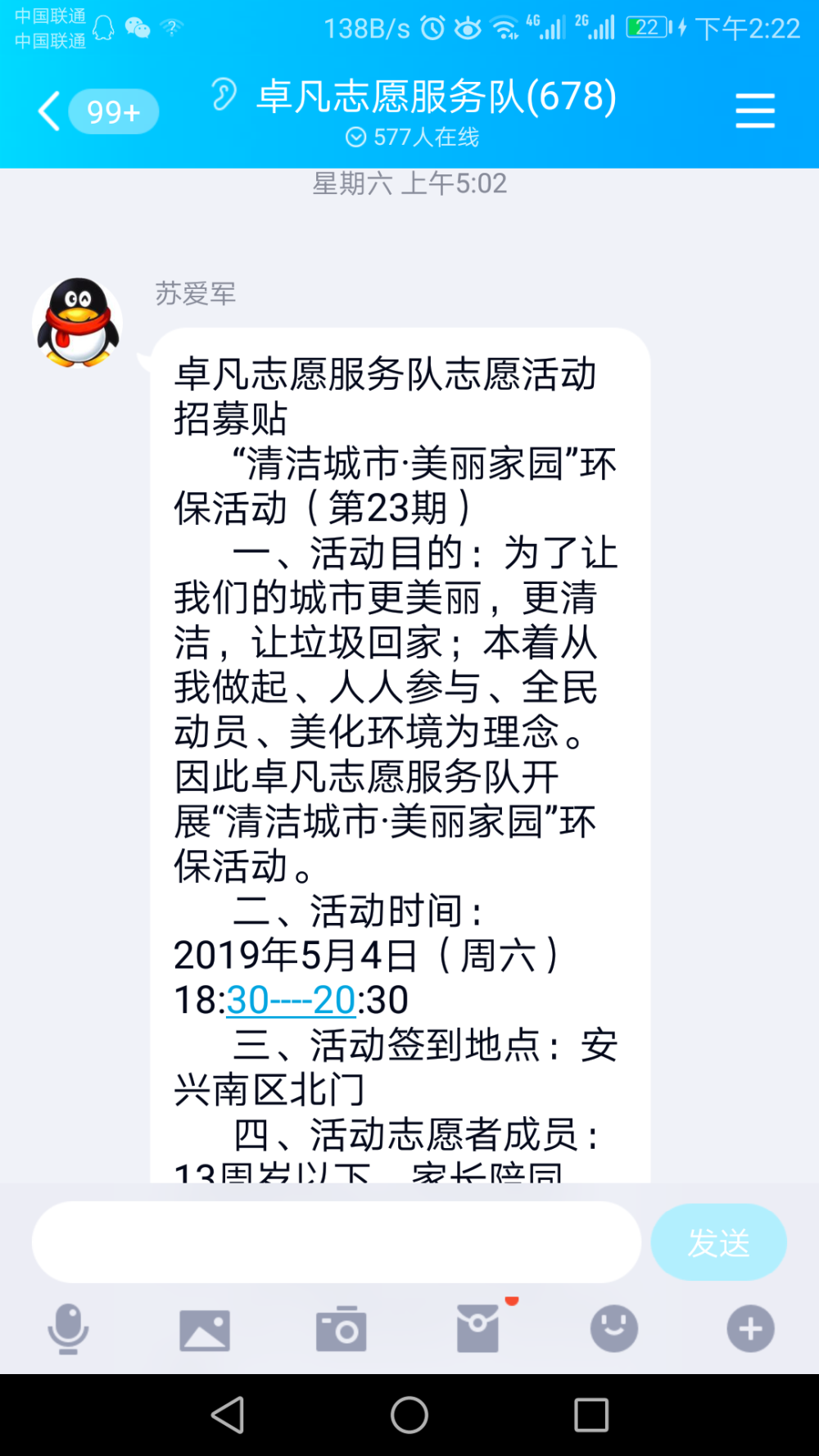Go back to the message list
819x1456 pixels.
50,111
